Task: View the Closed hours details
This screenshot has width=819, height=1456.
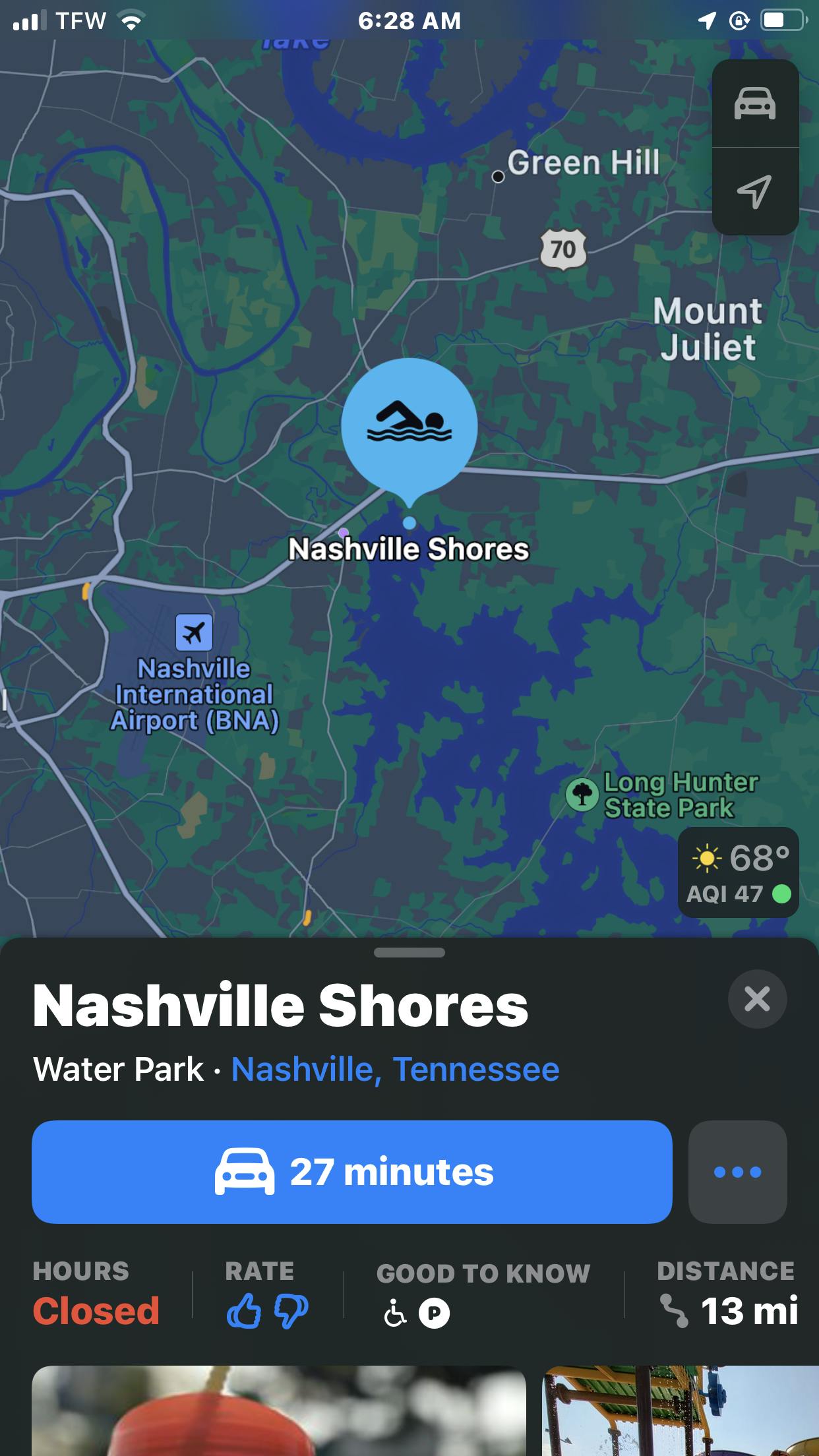Action: [96, 1310]
